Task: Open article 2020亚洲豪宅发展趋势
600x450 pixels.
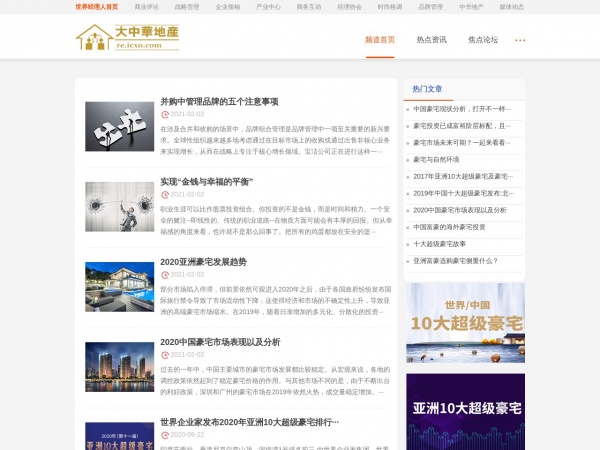Action: pyautogui.click(x=203, y=261)
